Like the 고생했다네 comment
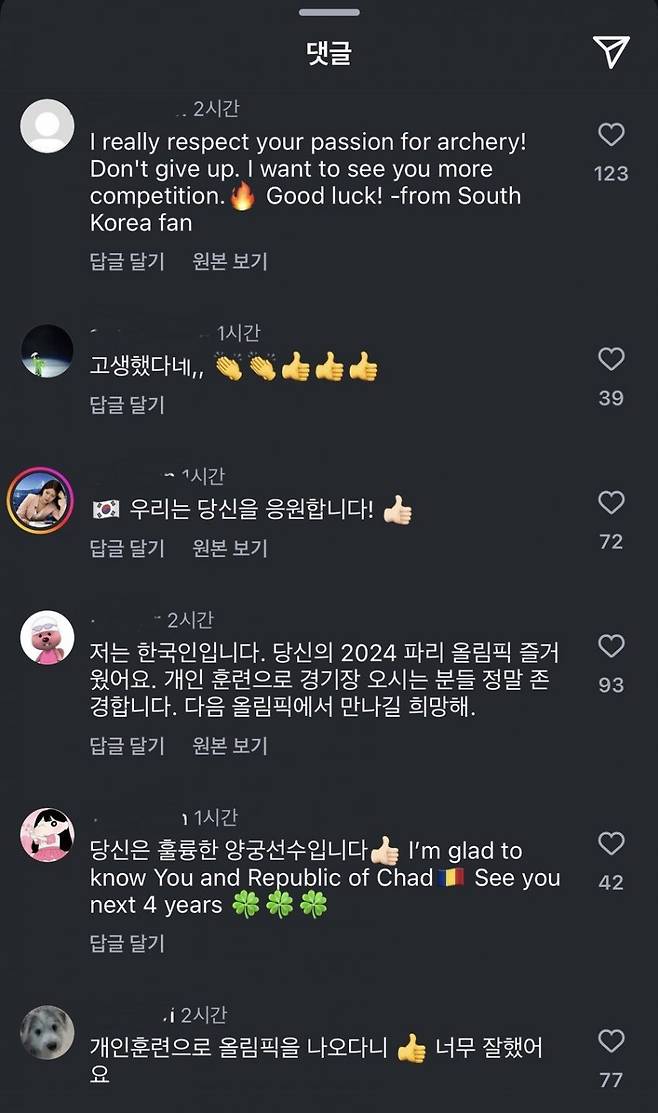658x1113 pixels. click(x=611, y=359)
